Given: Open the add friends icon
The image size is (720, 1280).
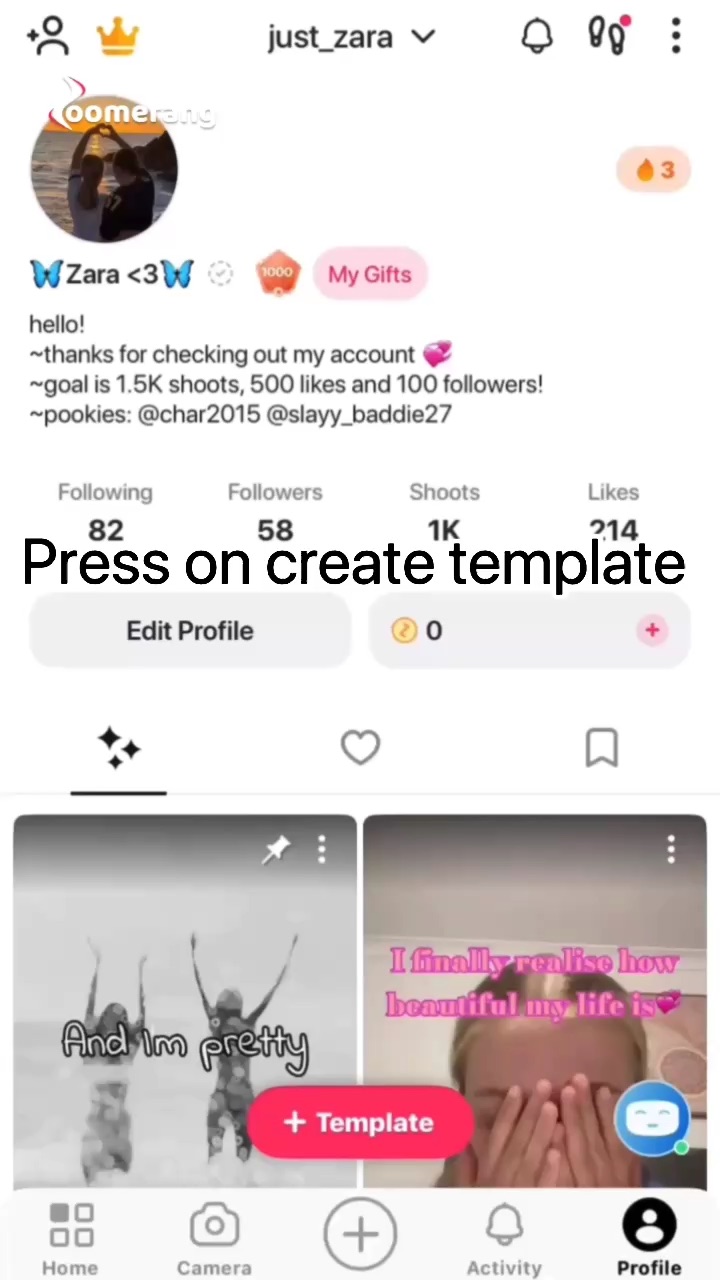Looking at the screenshot, I should point(47,37).
